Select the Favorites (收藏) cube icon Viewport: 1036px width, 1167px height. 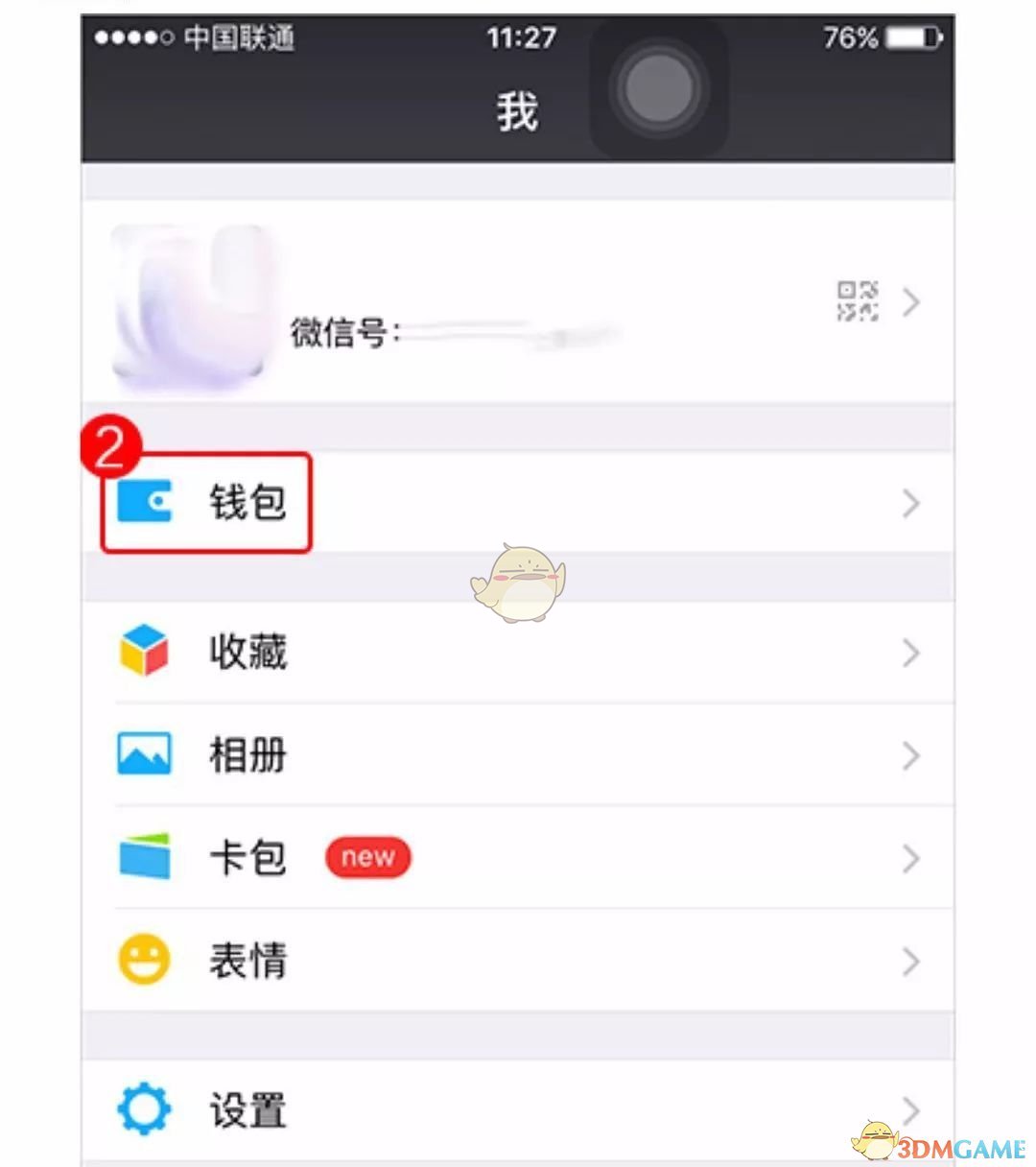[x=145, y=653]
